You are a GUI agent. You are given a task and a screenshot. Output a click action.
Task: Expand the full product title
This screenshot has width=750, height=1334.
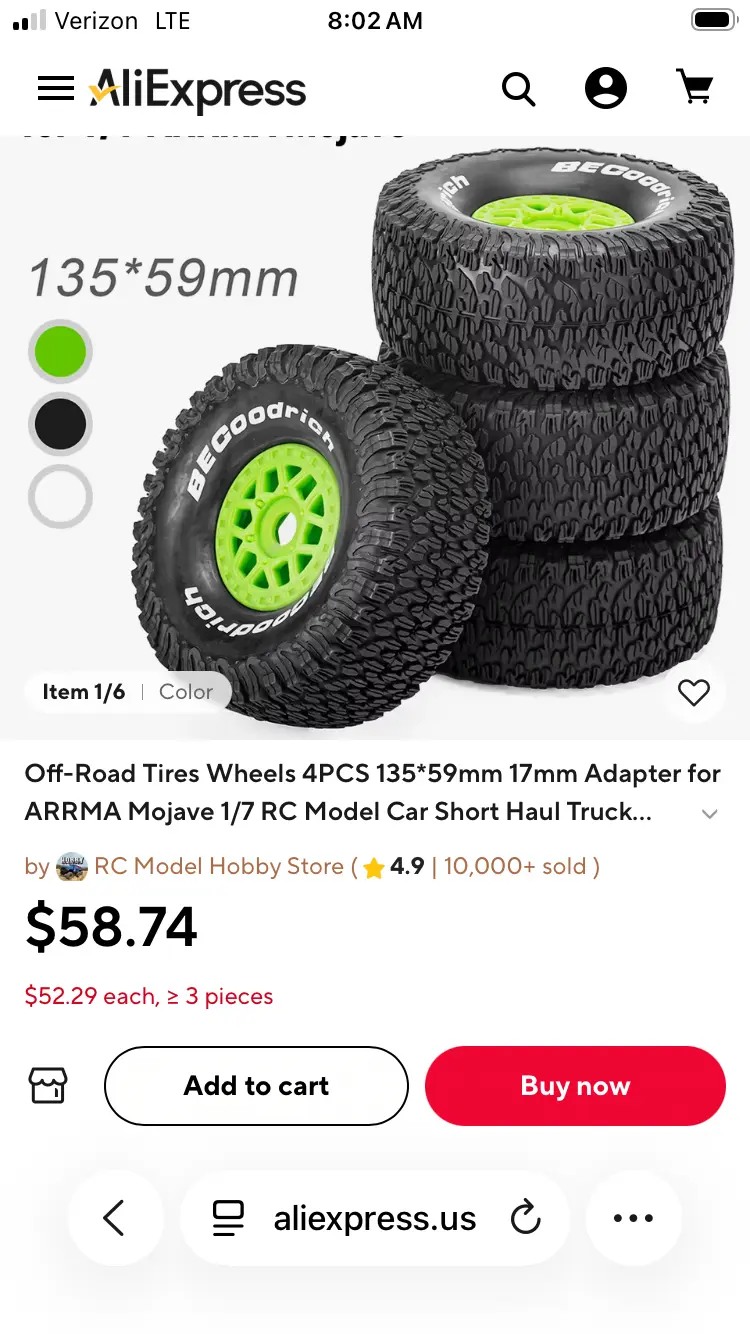(710, 814)
